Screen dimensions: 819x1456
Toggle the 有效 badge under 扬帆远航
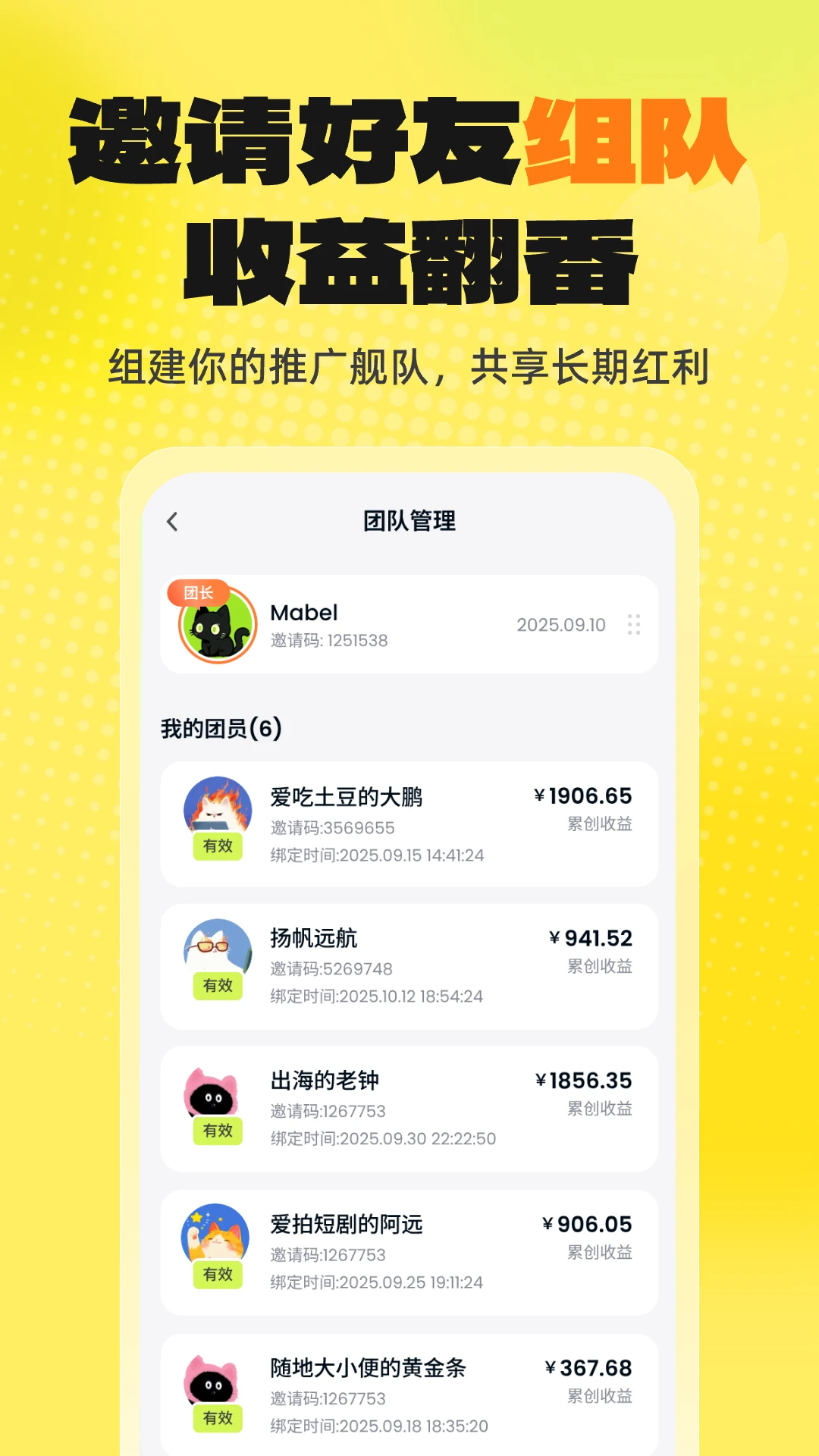pyautogui.click(x=217, y=987)
